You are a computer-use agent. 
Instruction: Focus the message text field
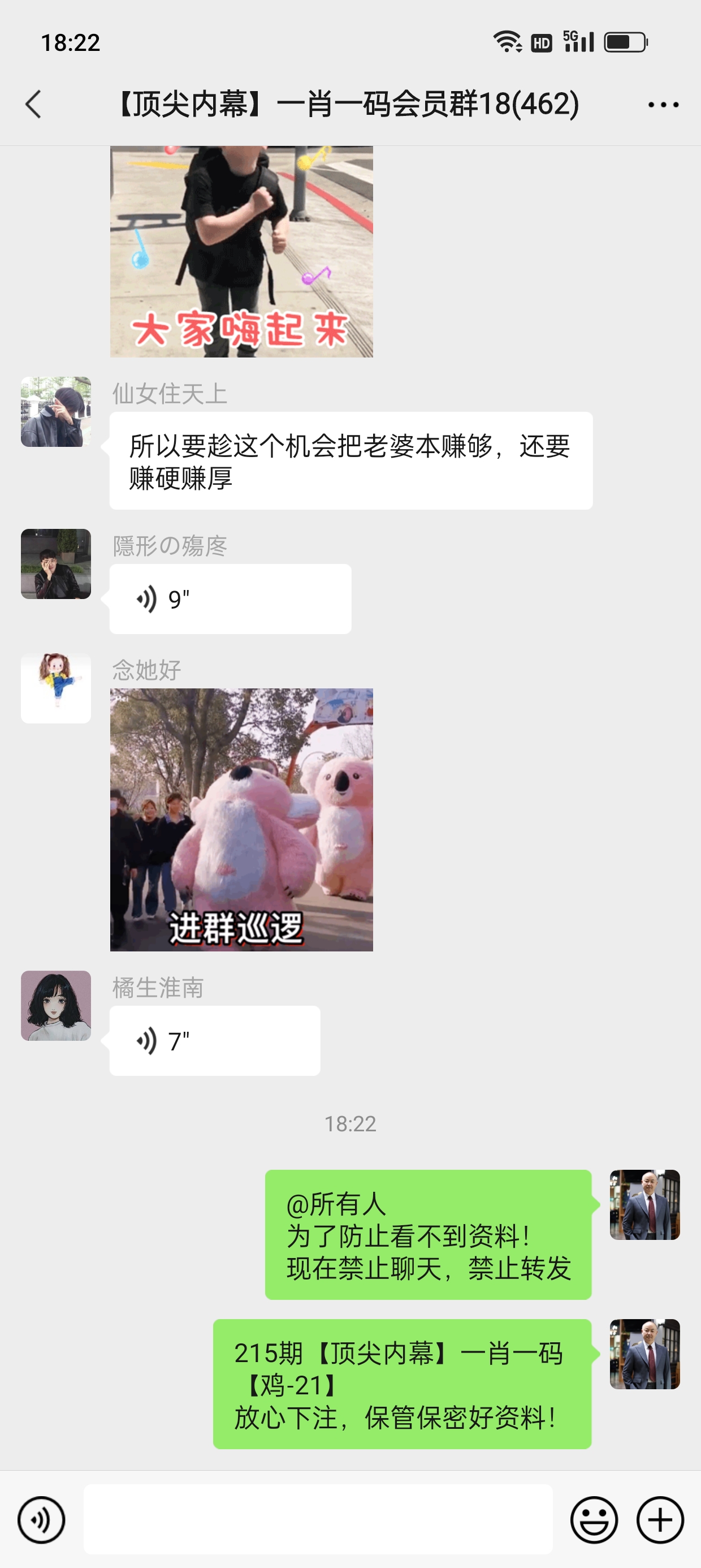318,1520
